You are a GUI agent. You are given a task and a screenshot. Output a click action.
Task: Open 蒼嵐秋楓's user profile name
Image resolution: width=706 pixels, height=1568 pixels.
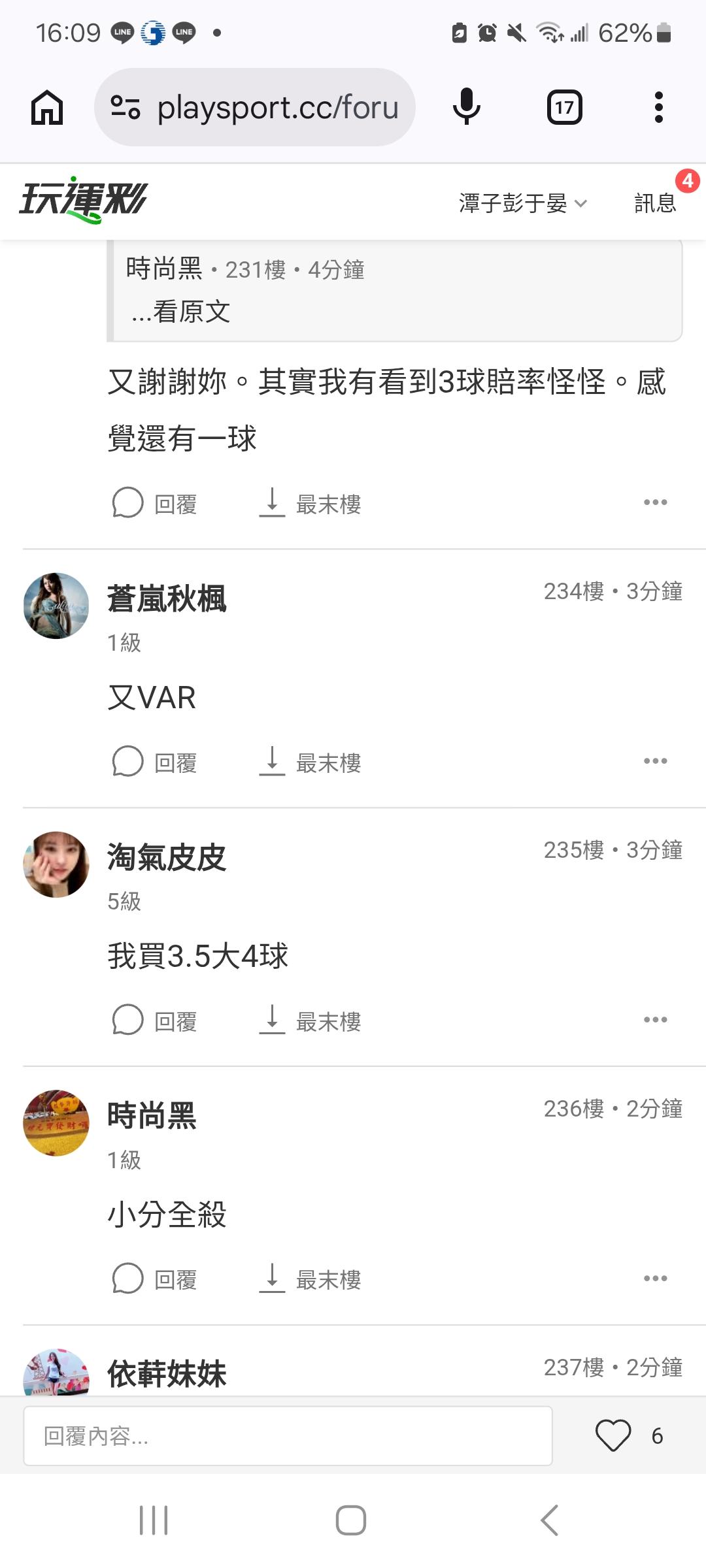click(x=167, y=598)
